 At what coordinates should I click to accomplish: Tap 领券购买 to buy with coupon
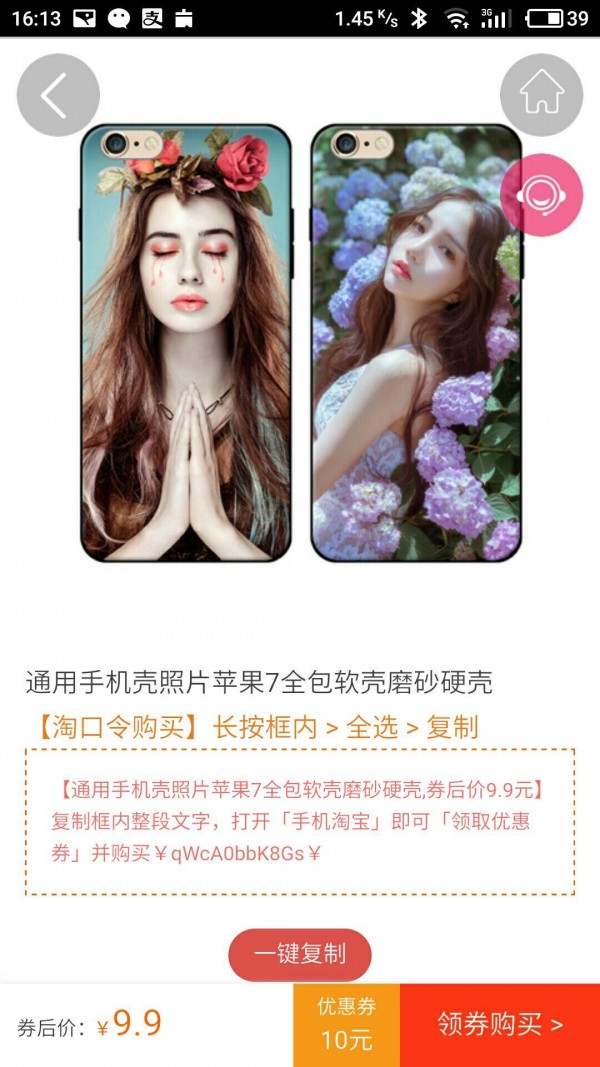pyautogui.click(x=500, y=1025)
